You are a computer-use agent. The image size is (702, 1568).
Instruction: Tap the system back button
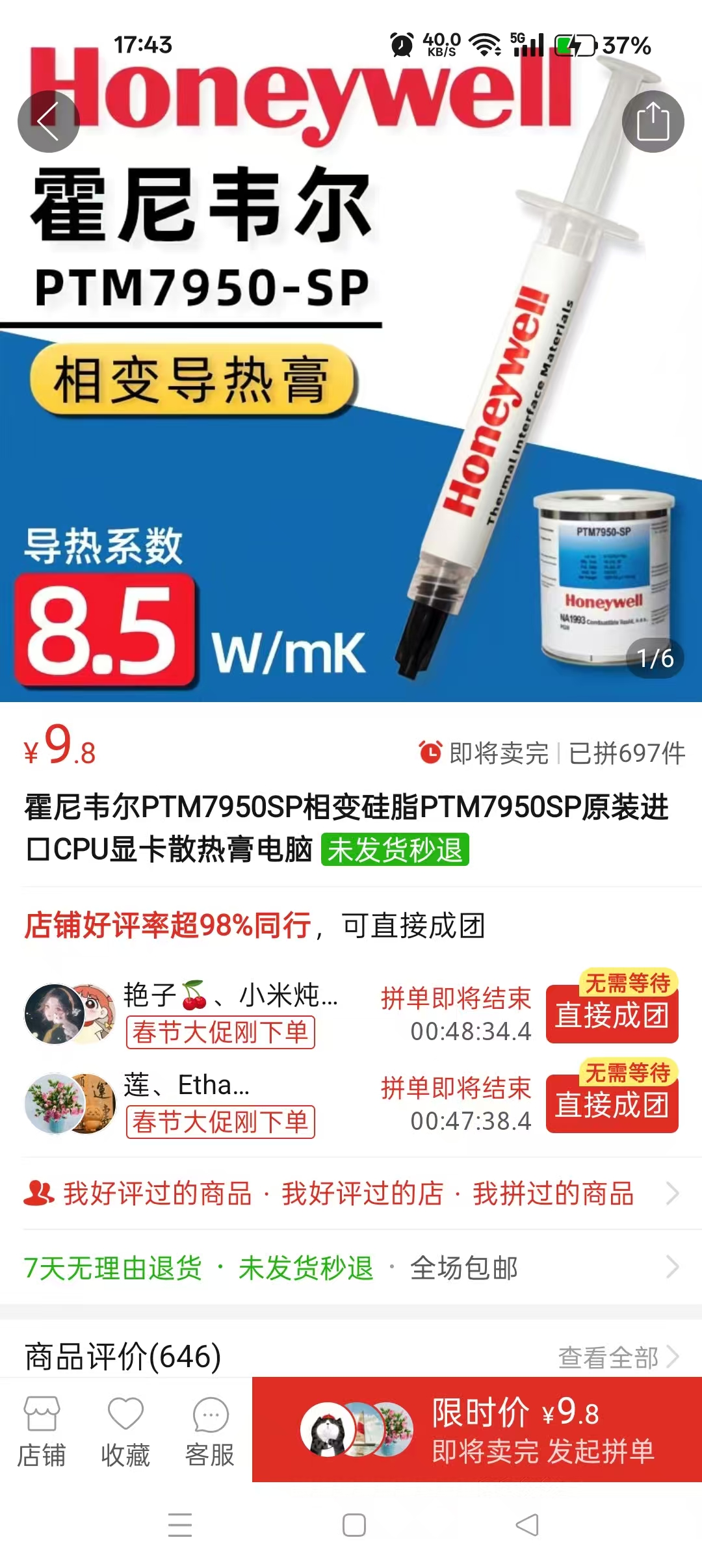[526, 1525]
